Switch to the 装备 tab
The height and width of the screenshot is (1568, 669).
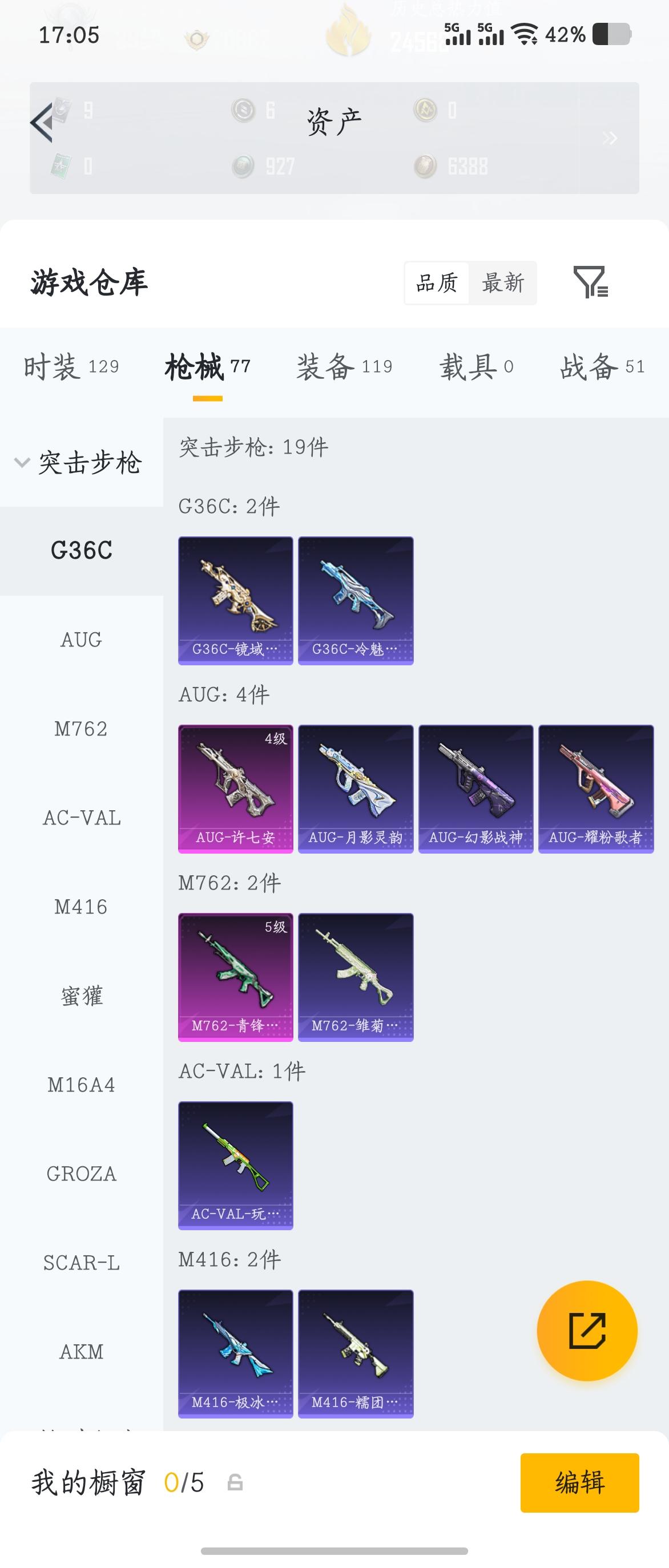click(x=344, y=367)
